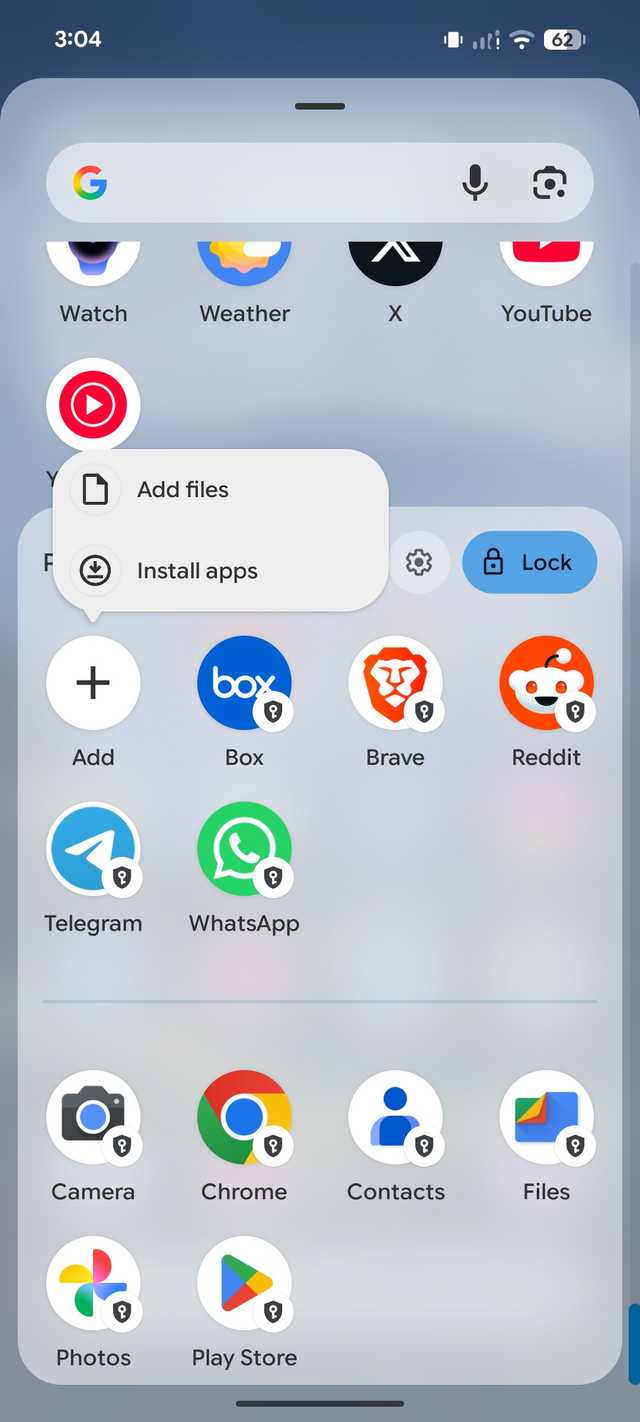Open the Box app
Image resolution: width=640 pixels, height=1422 pixels.
click(x=244, y=683)
